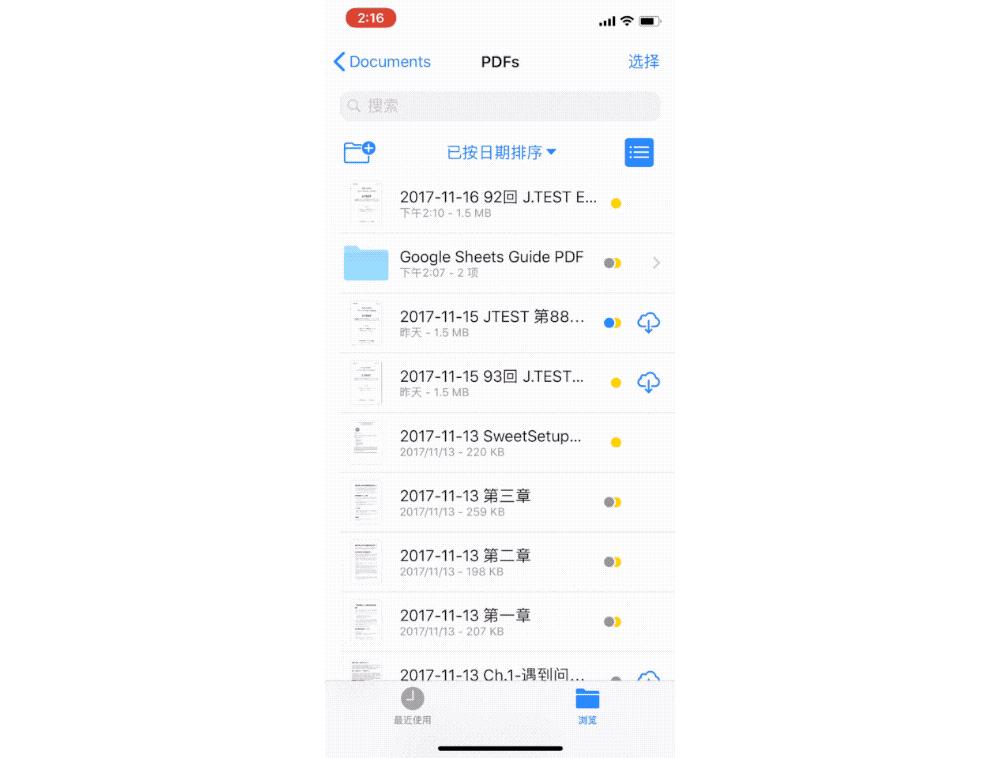Open the 已按日期排序 sort dropdown
The width and height of the screenshot is (1000, 758).
[x=501, y=152]
